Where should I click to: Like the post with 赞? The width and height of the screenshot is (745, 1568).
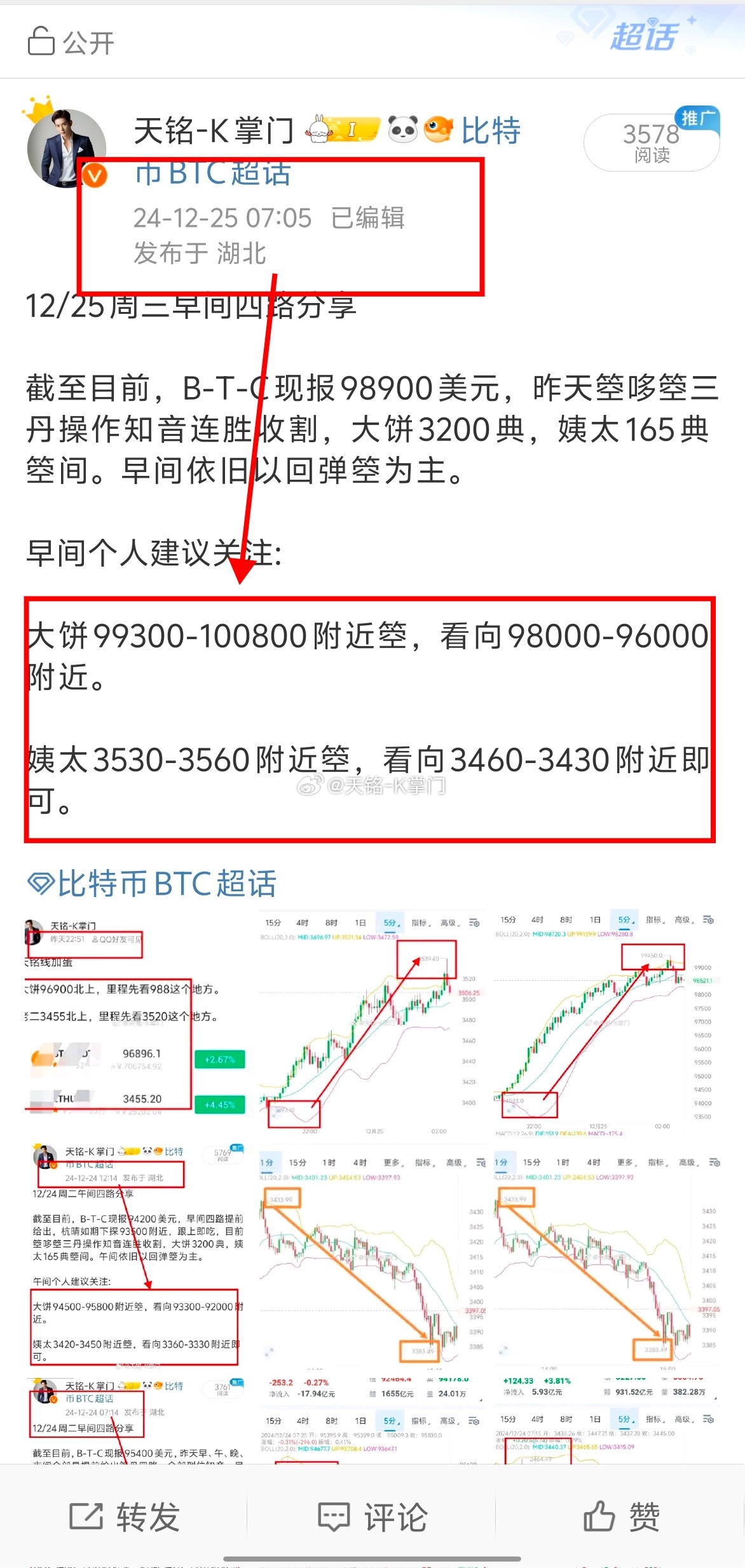coord(621,1517)
